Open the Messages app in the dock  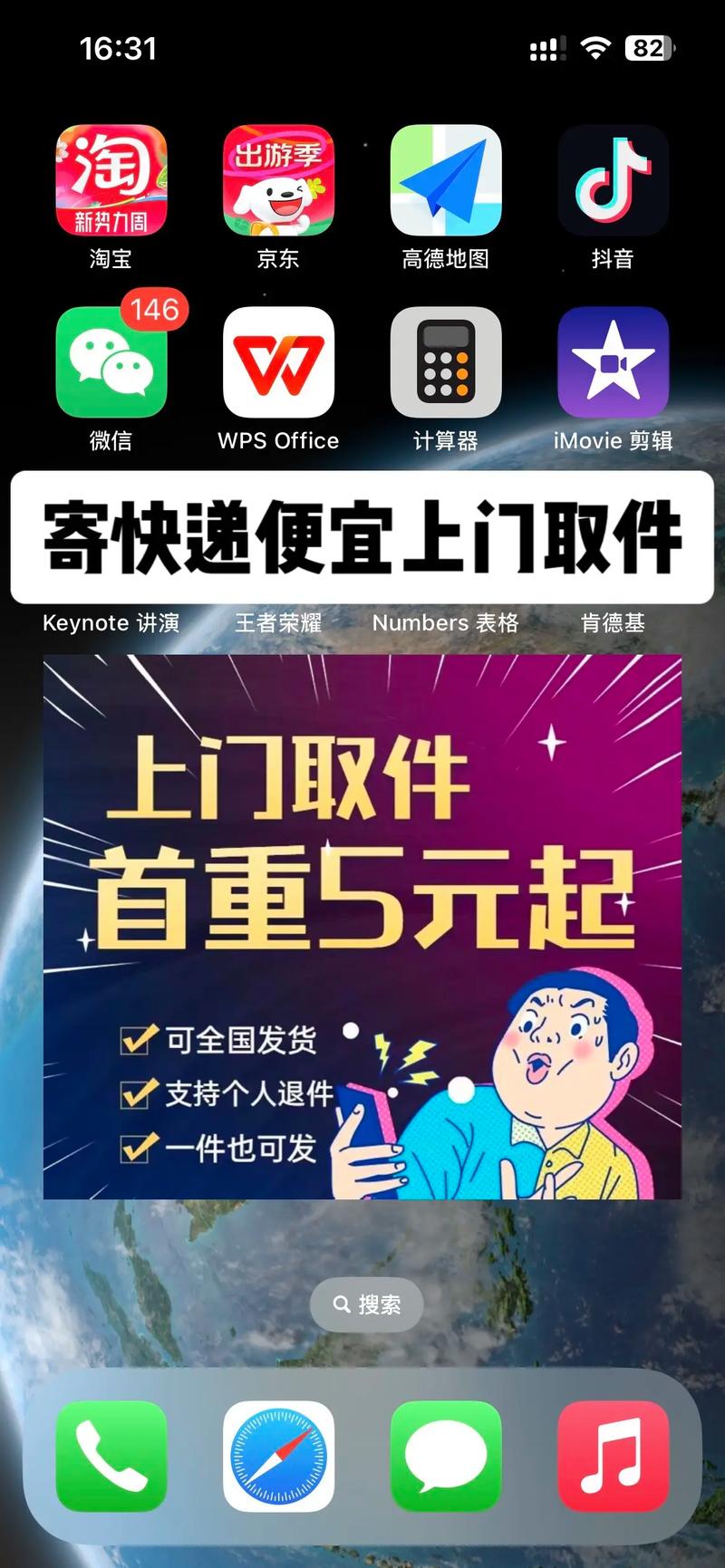click(446, 1457)
